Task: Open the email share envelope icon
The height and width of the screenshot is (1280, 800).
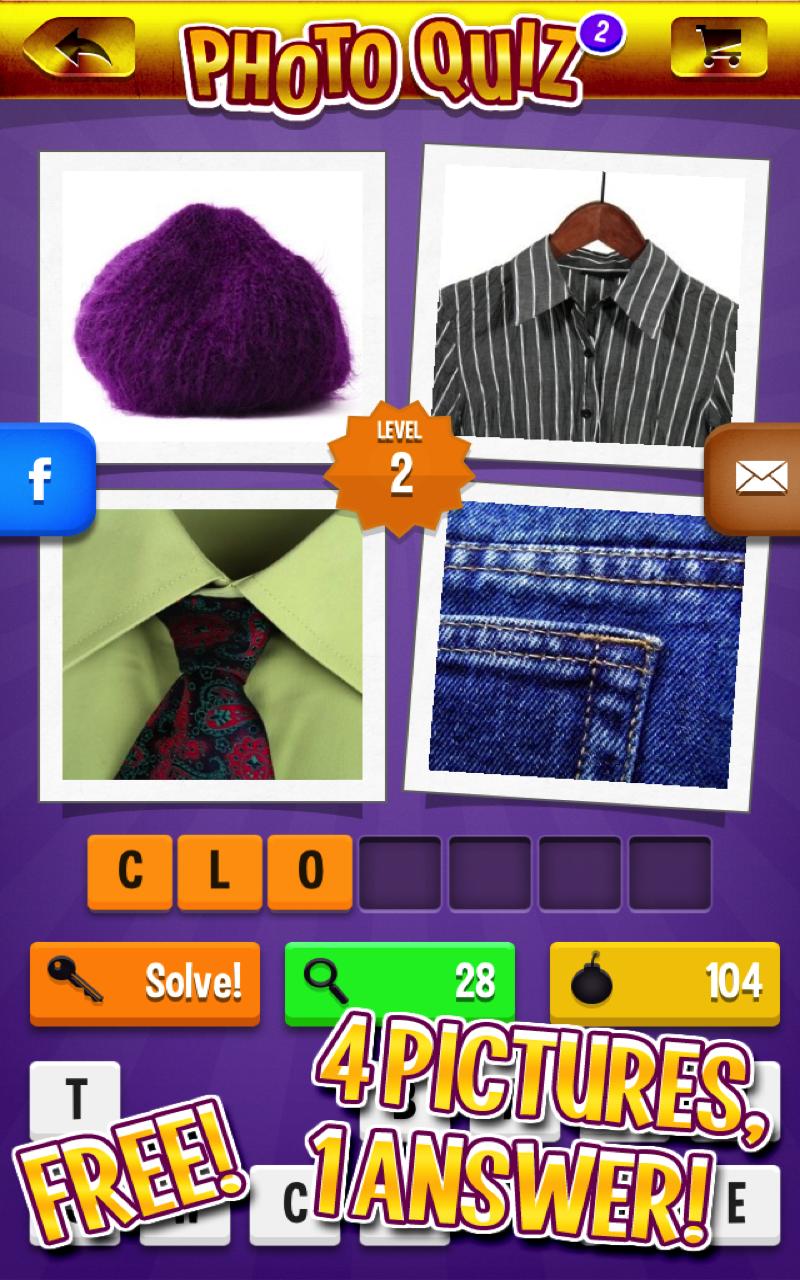Action: (x=760, y=477)
